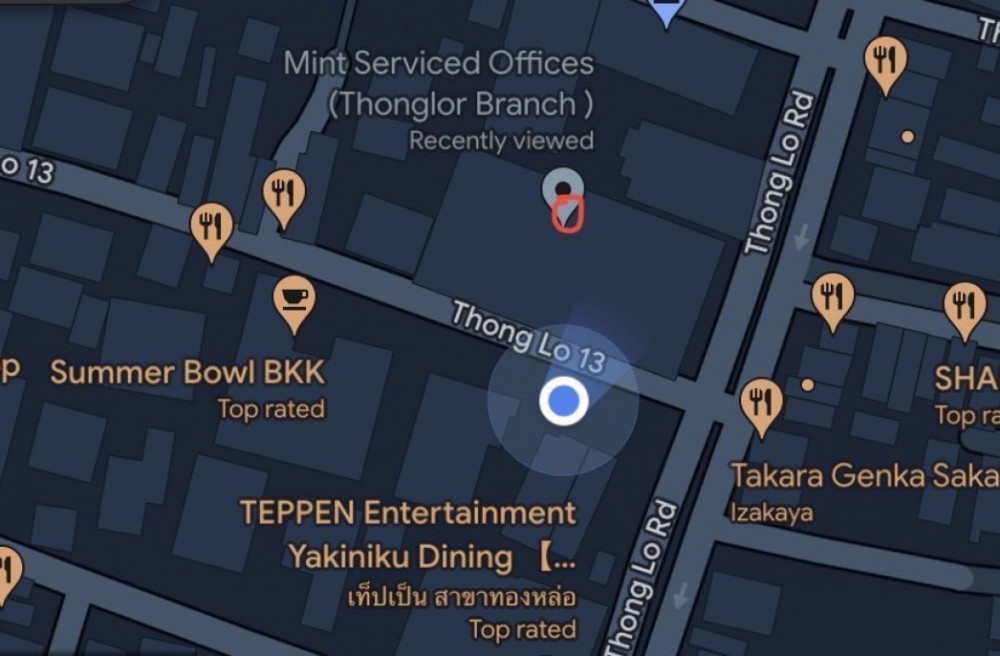Open the Mint Serviced Offices location pin
Image resolution: width=1000 pixels, height=656 pixels.
[x=564, y=189]
